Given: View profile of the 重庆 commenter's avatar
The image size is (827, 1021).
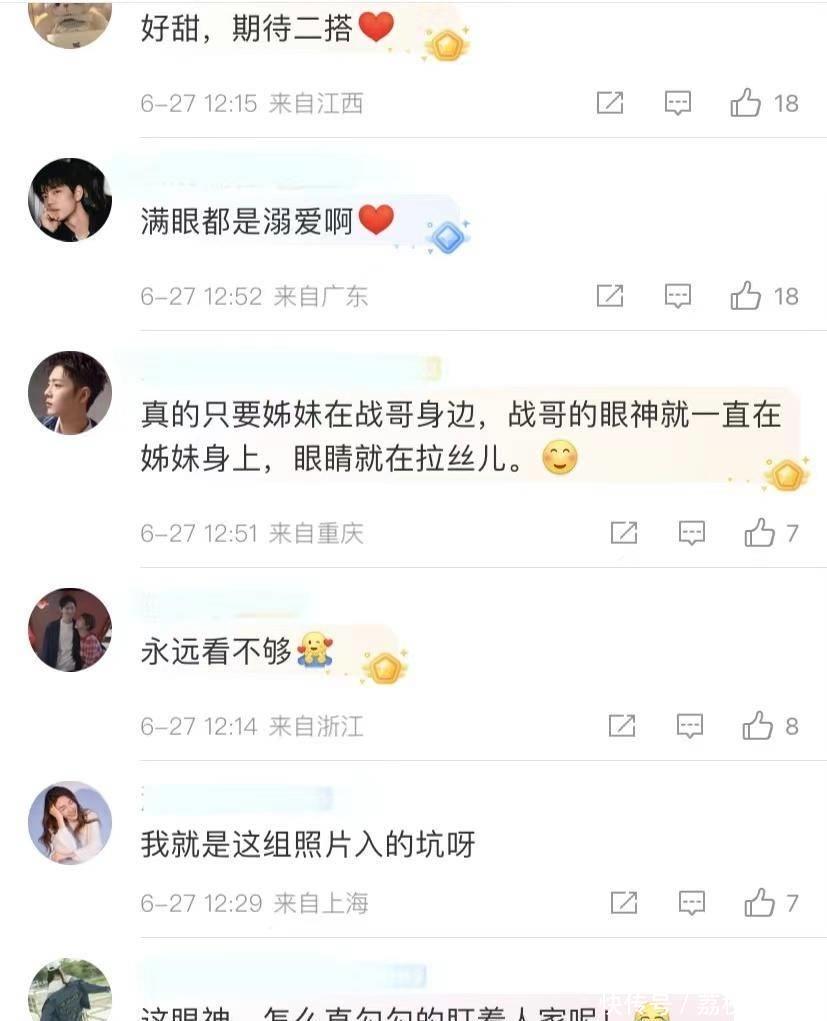Looking at the screenshot, I should pos(70,393).
